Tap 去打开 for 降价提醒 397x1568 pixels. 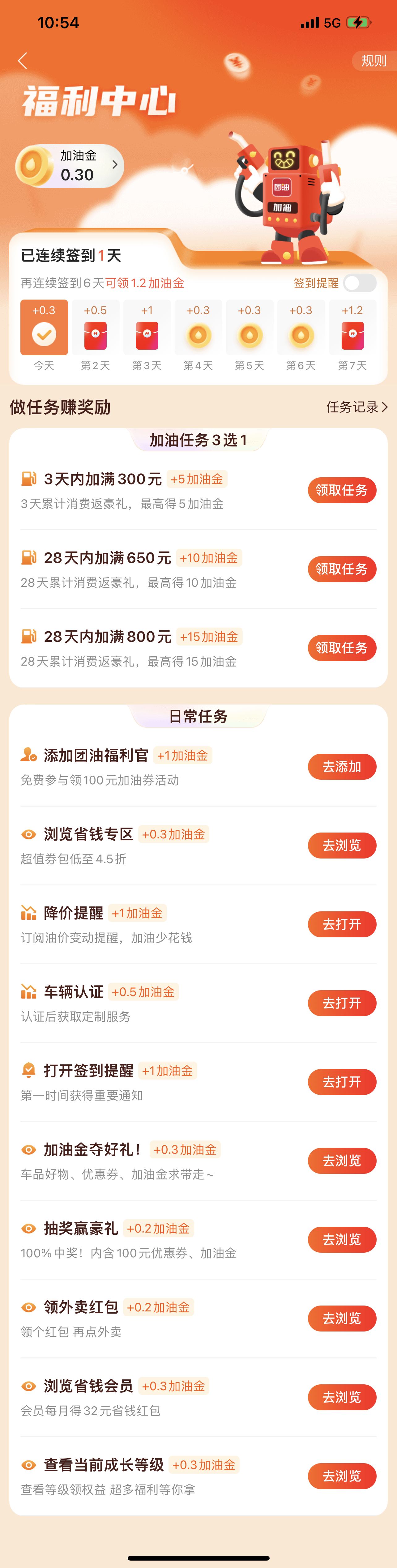342,925
